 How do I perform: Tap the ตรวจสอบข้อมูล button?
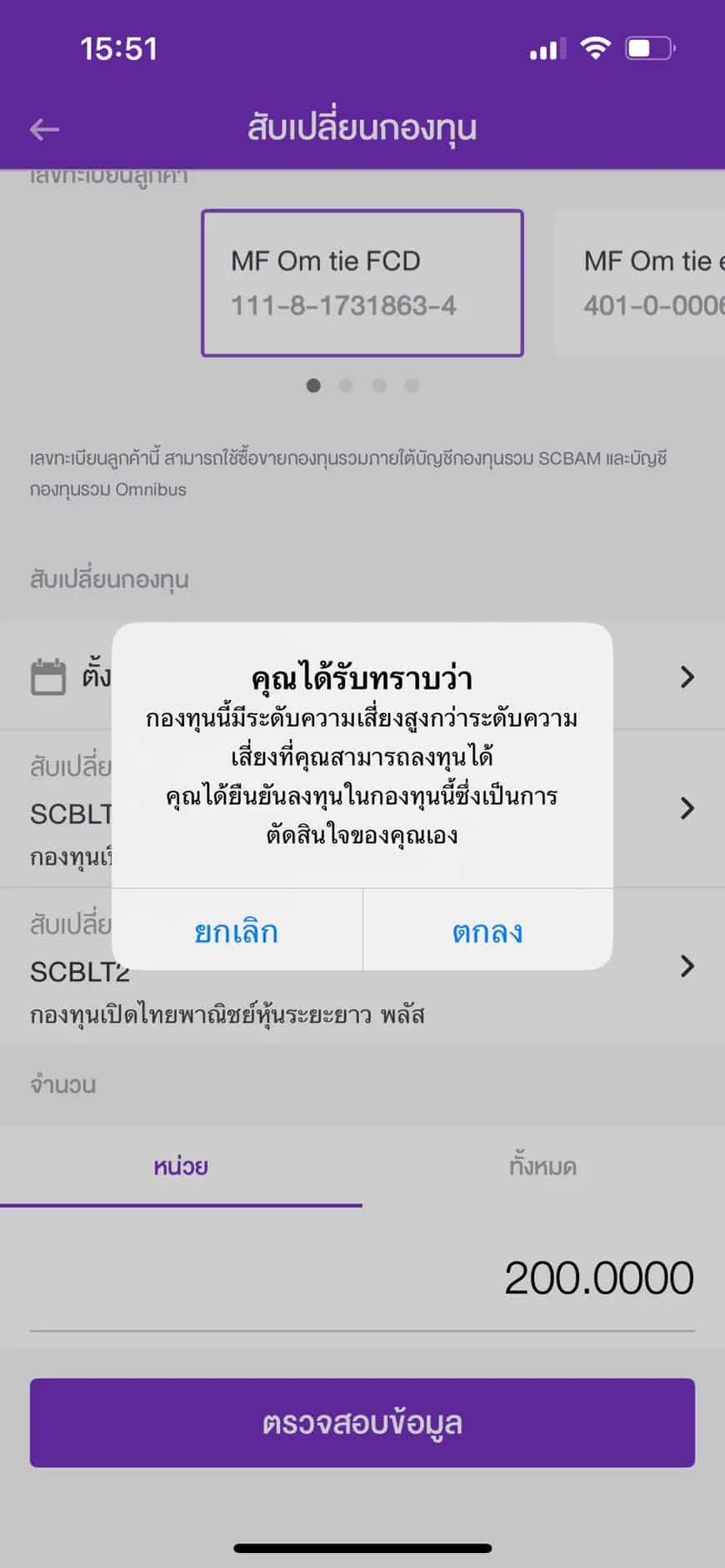point(362,1423)
